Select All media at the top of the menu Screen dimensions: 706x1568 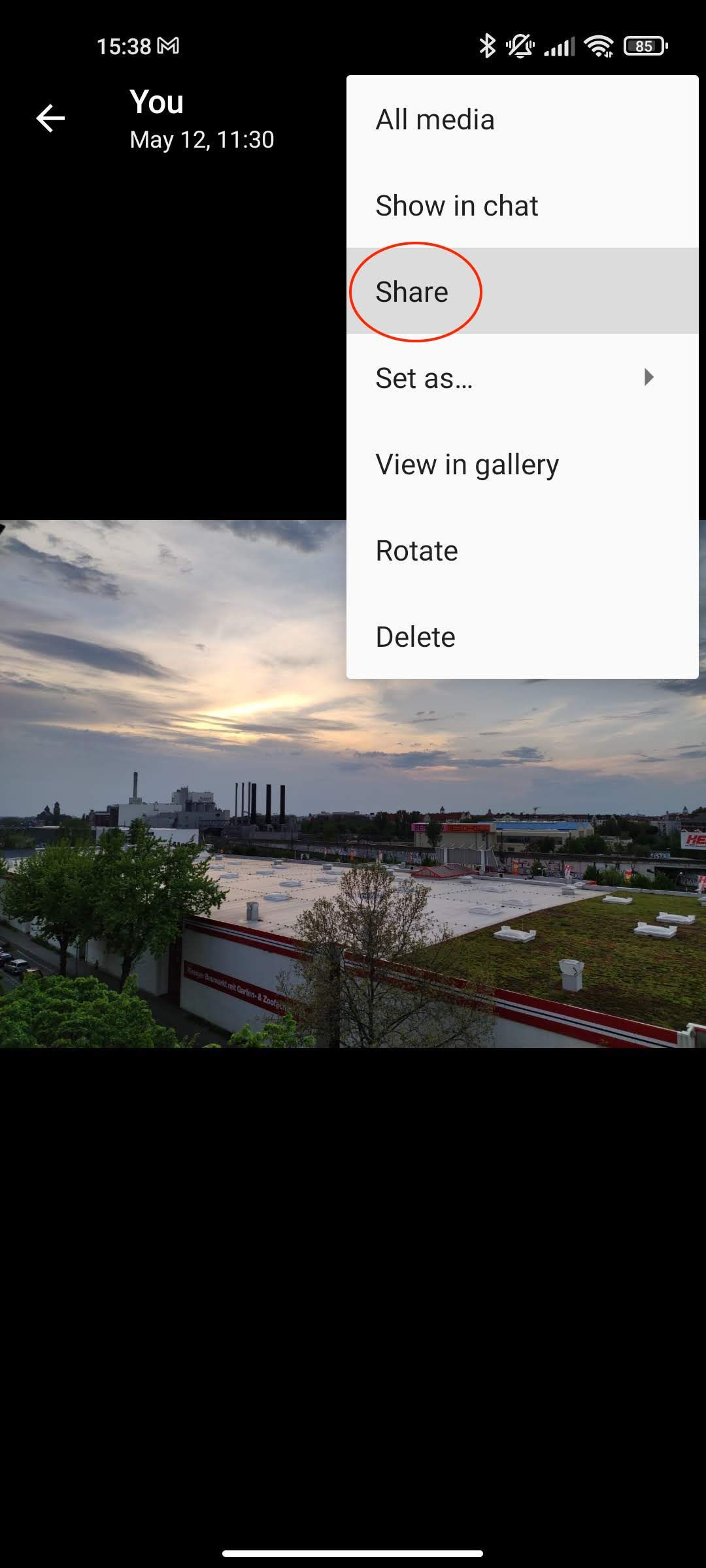(434, 119)
